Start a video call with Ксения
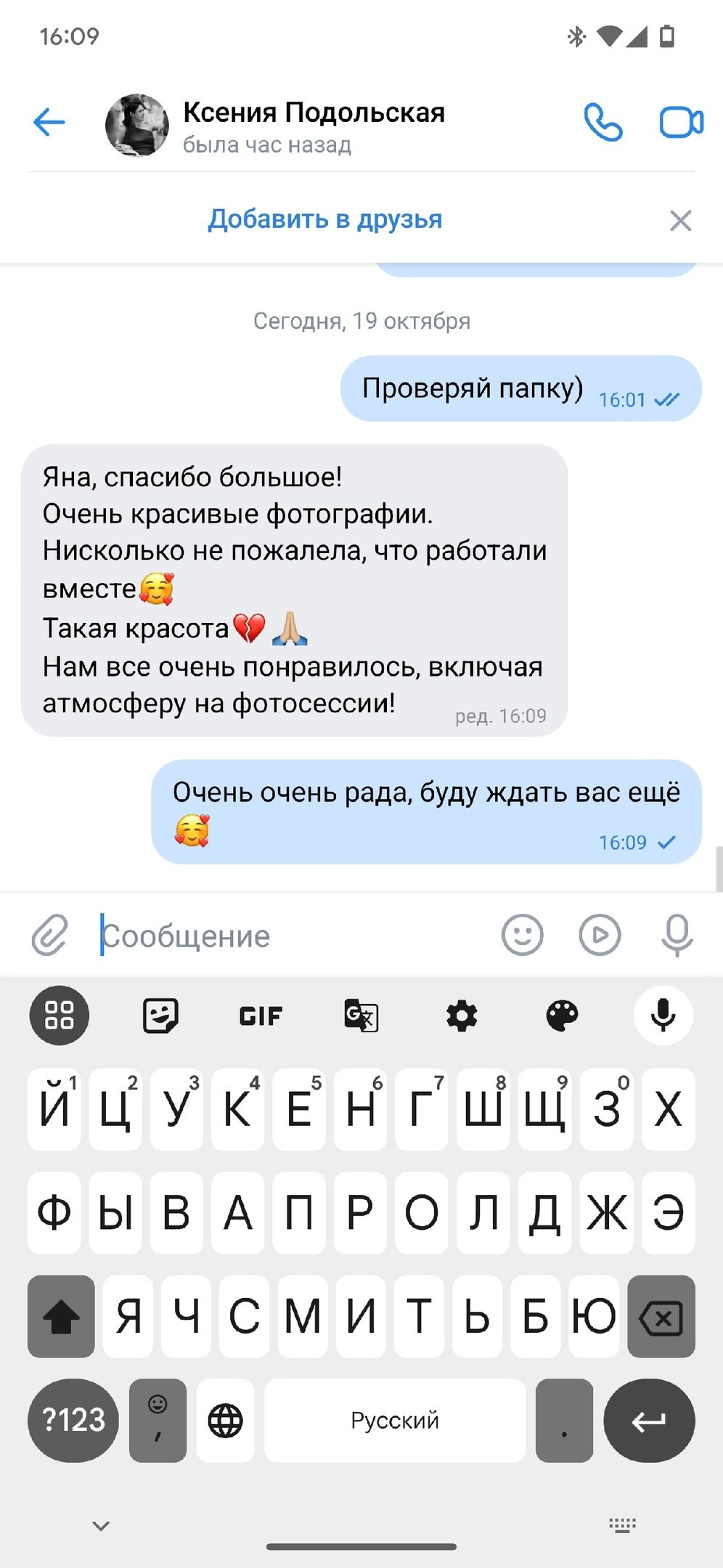The height and width of the screenshot is (1568, 723). click(681, 122)
